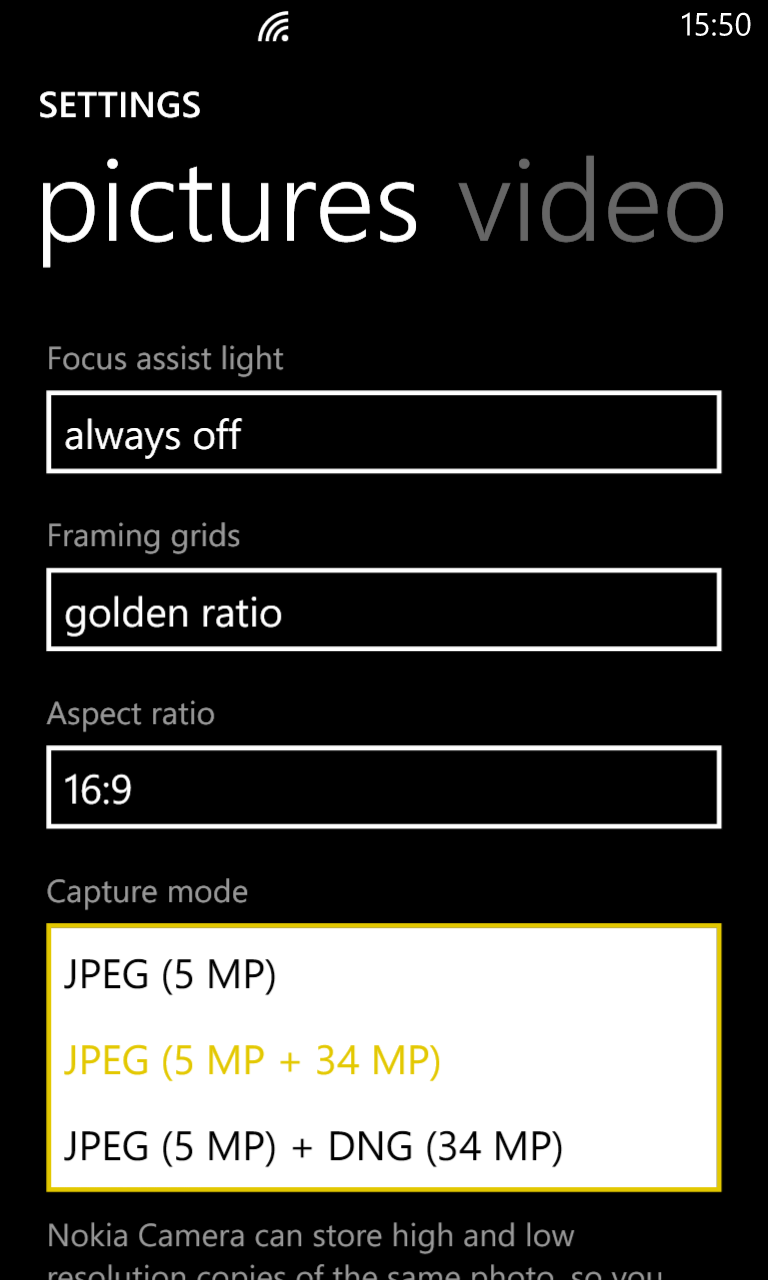Switch to the video tab
768x1280 pixels.
590,205
